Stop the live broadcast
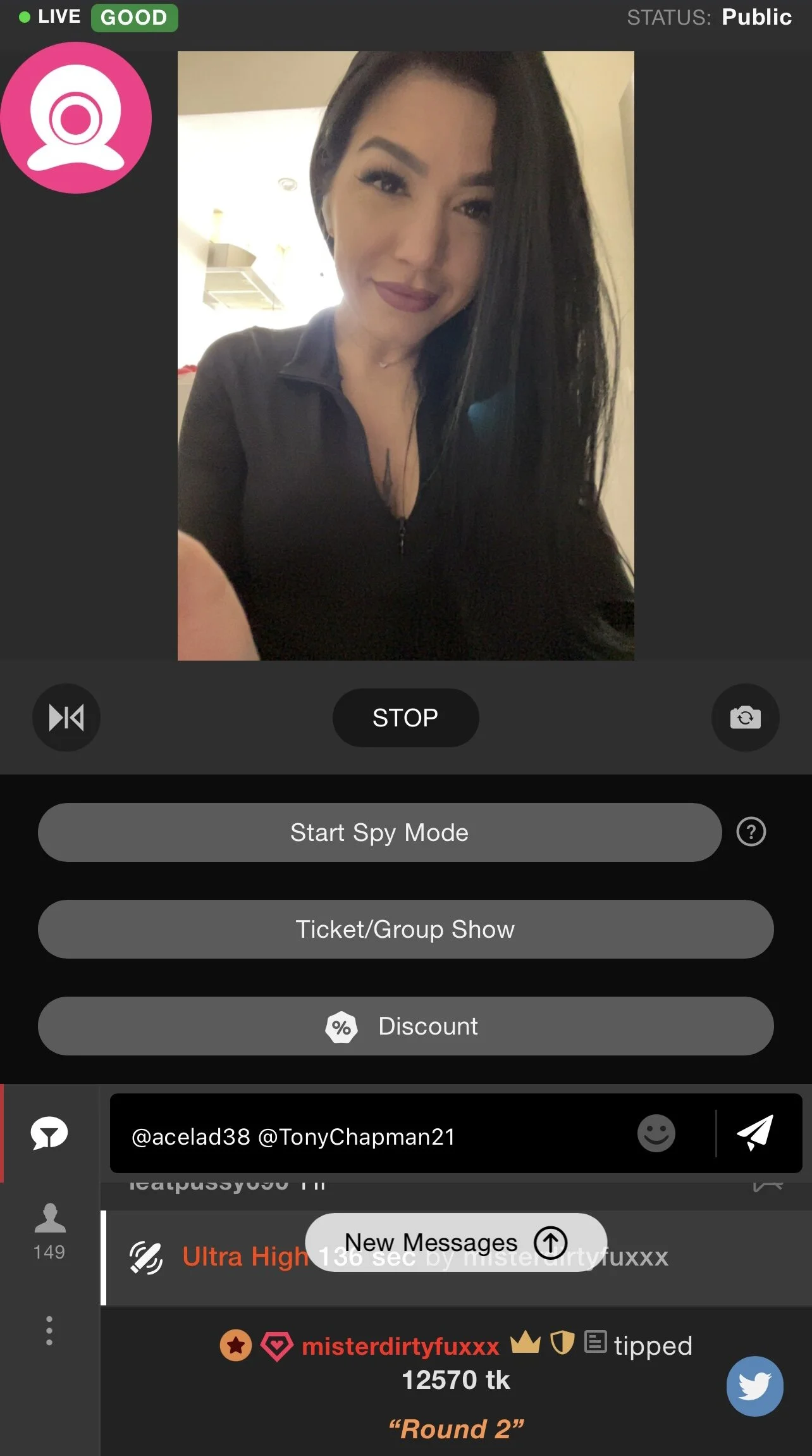The width and height of the screenshot is (812, 1456). pyautogui.click(x=405, y=718)
